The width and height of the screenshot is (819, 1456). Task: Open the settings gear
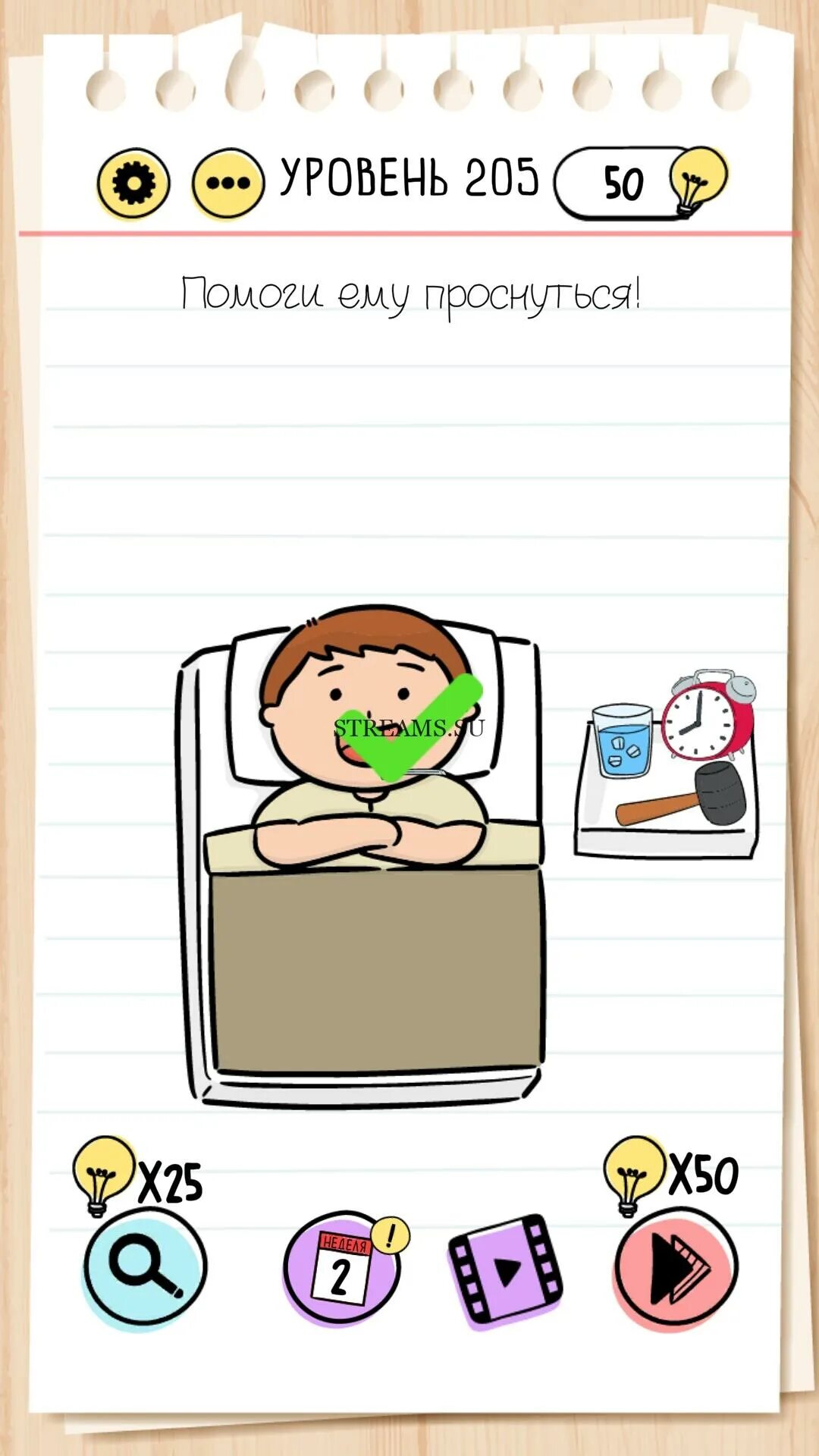pyautogui.click(x=133, y=183)
